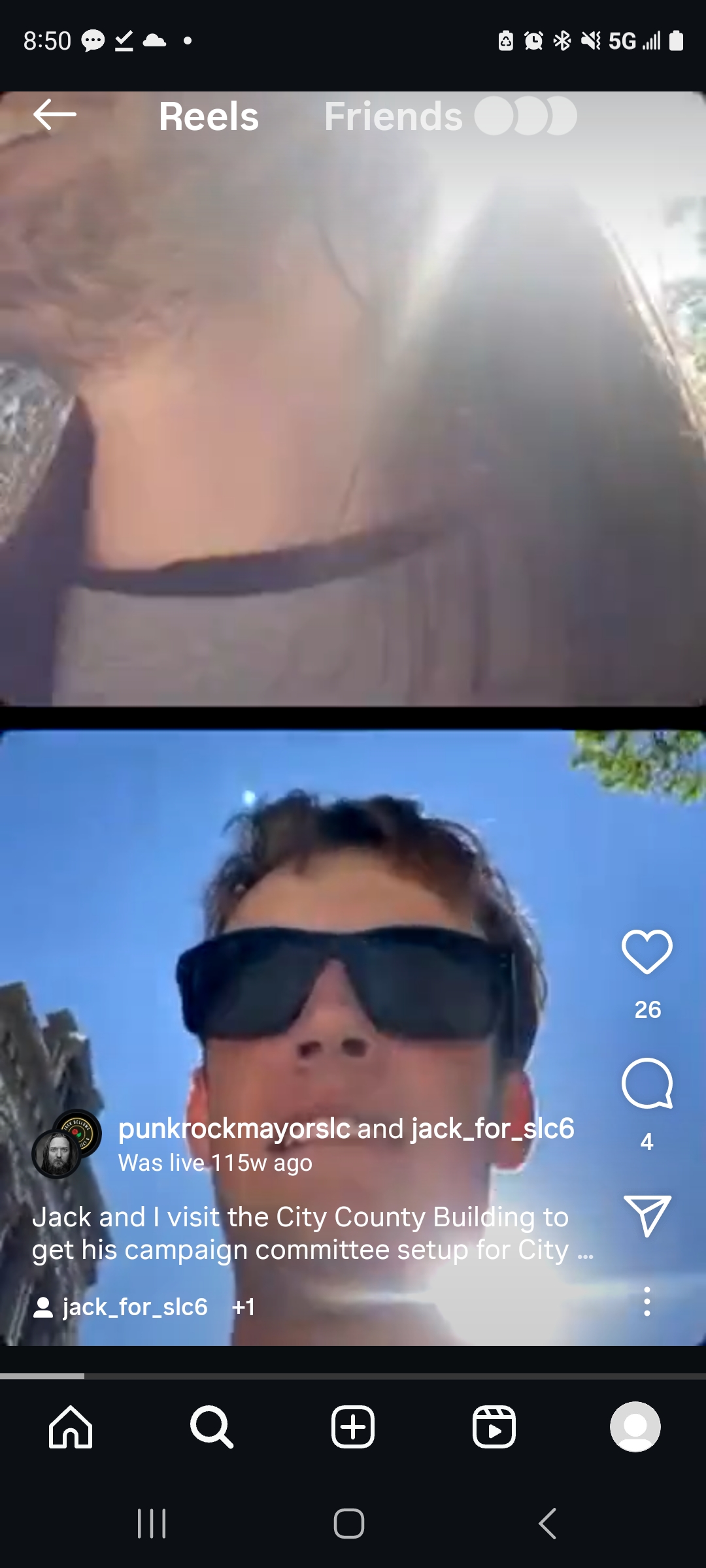Open the jack_for_slc6 co-author username link

tap(493, 1128)
